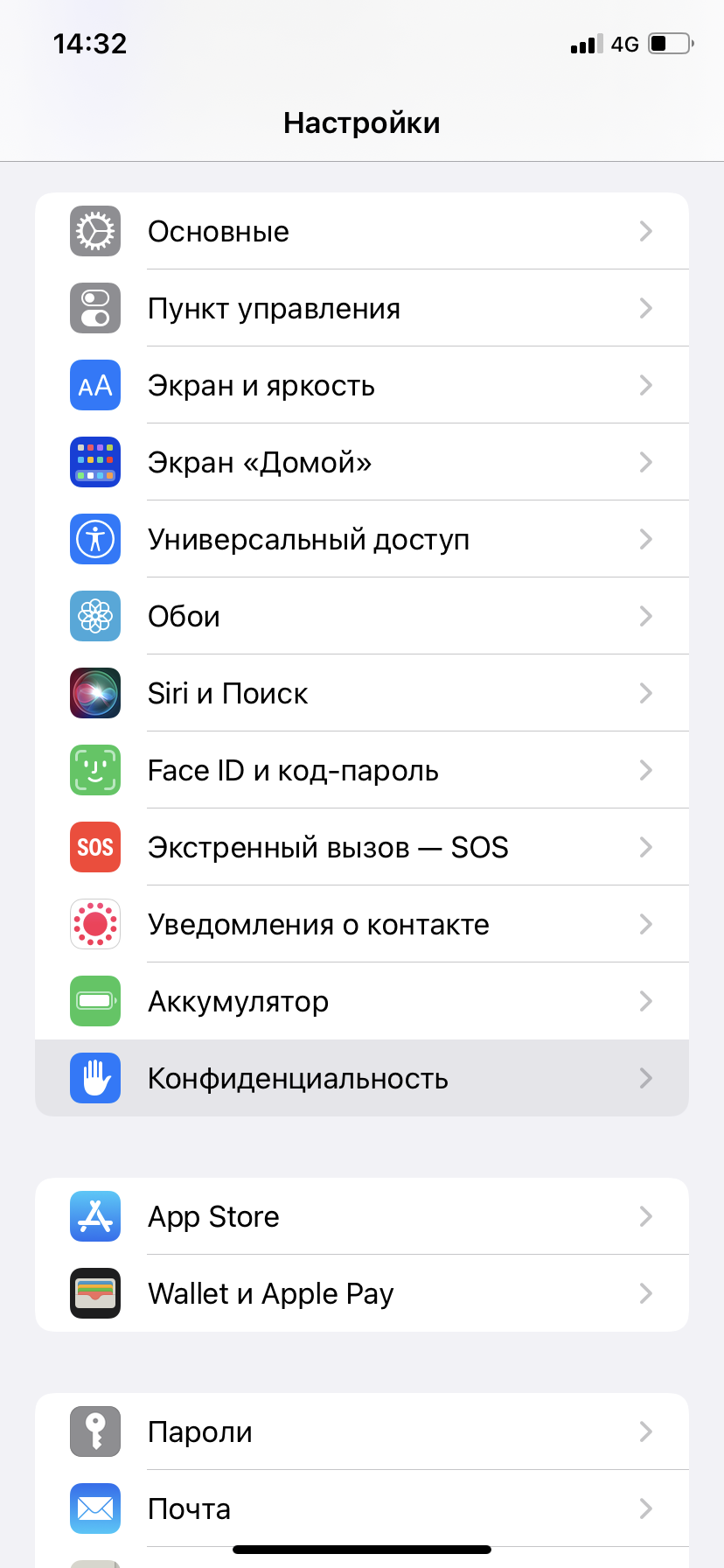Open Siri и Поиск
Screen dimensions: 724x1568
tap(362, 693)
